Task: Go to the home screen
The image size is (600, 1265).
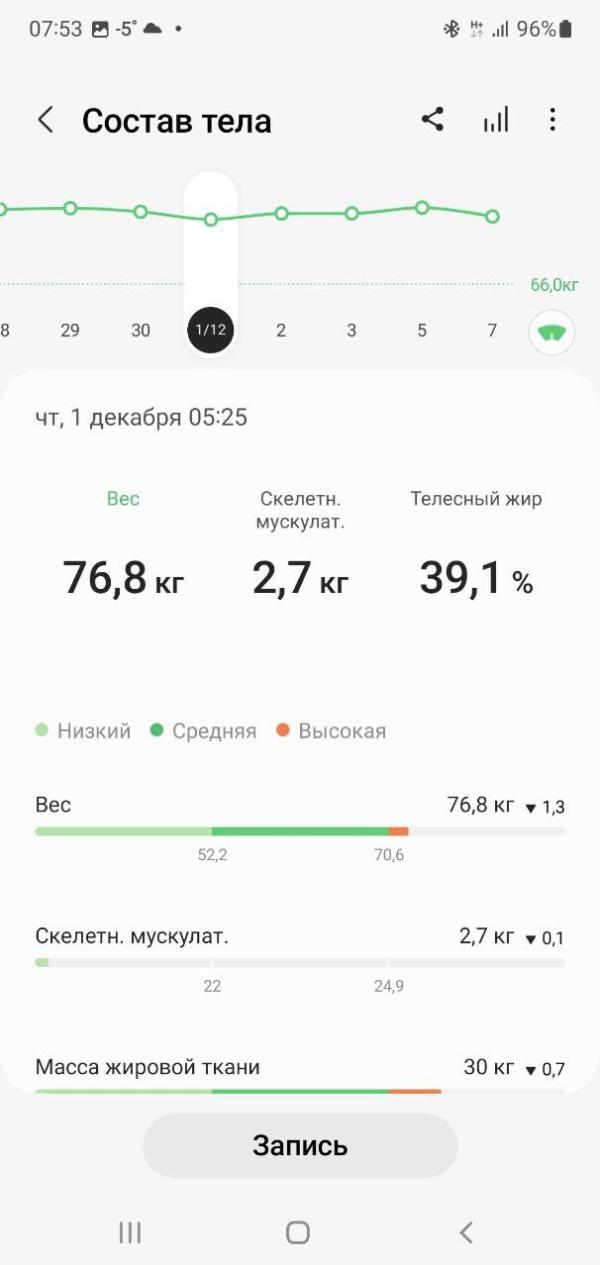Action: point(298,1233)
